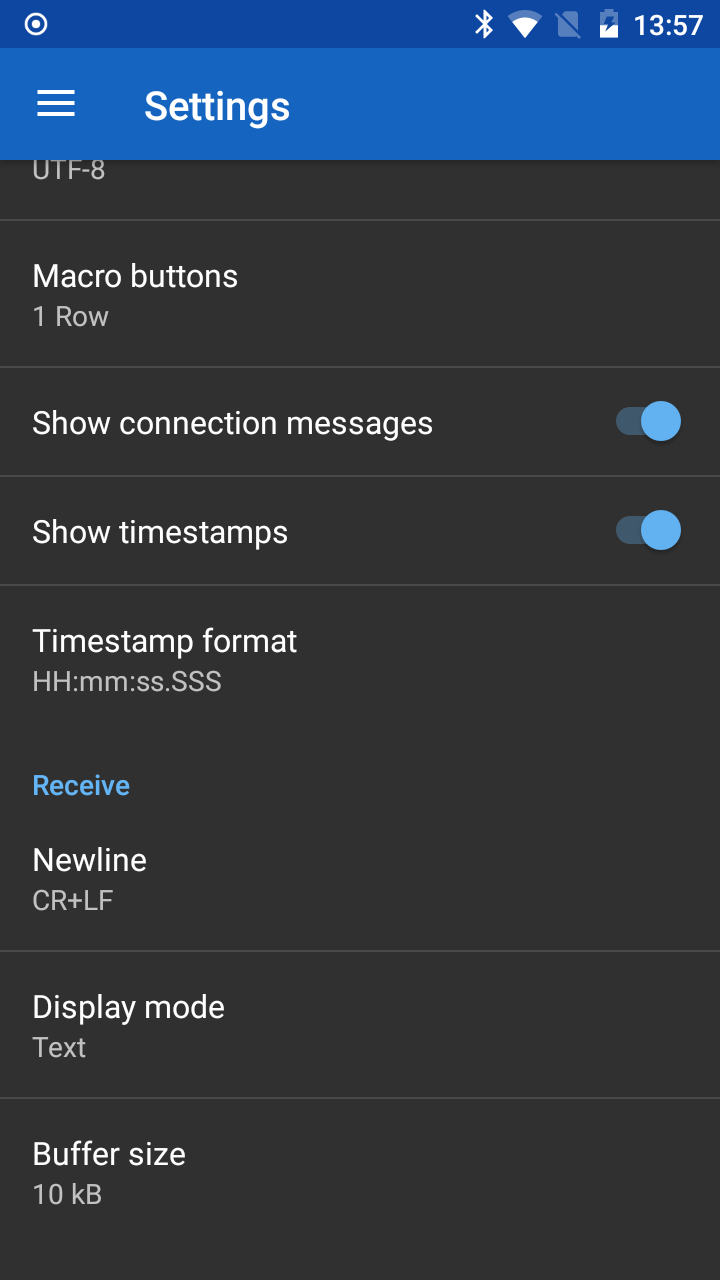Image resolution: width=720 pixels, height=1280 pixels.
Task: Click the Bluetooth status bar icon
Action: tap(485, 24)
